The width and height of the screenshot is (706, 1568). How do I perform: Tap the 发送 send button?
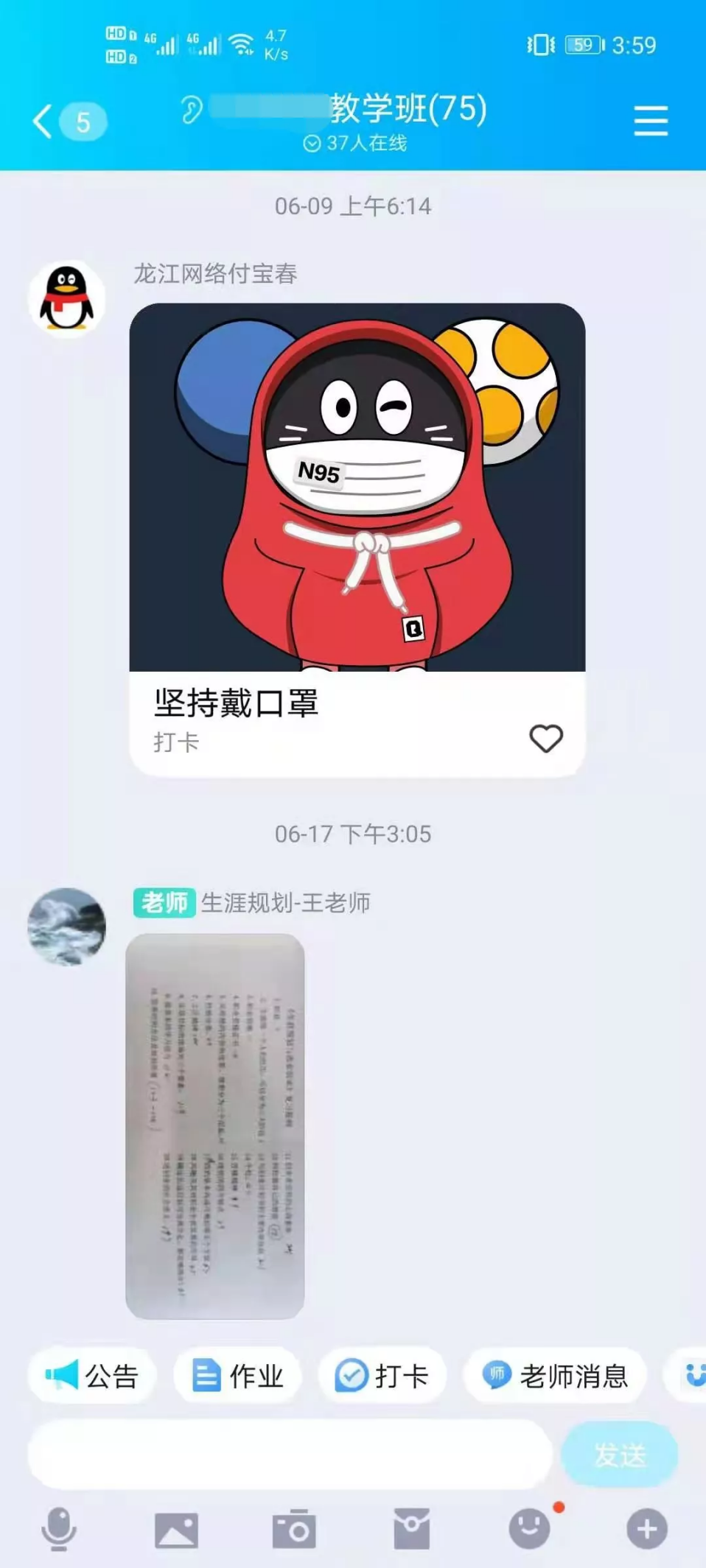pos(619,1455)
